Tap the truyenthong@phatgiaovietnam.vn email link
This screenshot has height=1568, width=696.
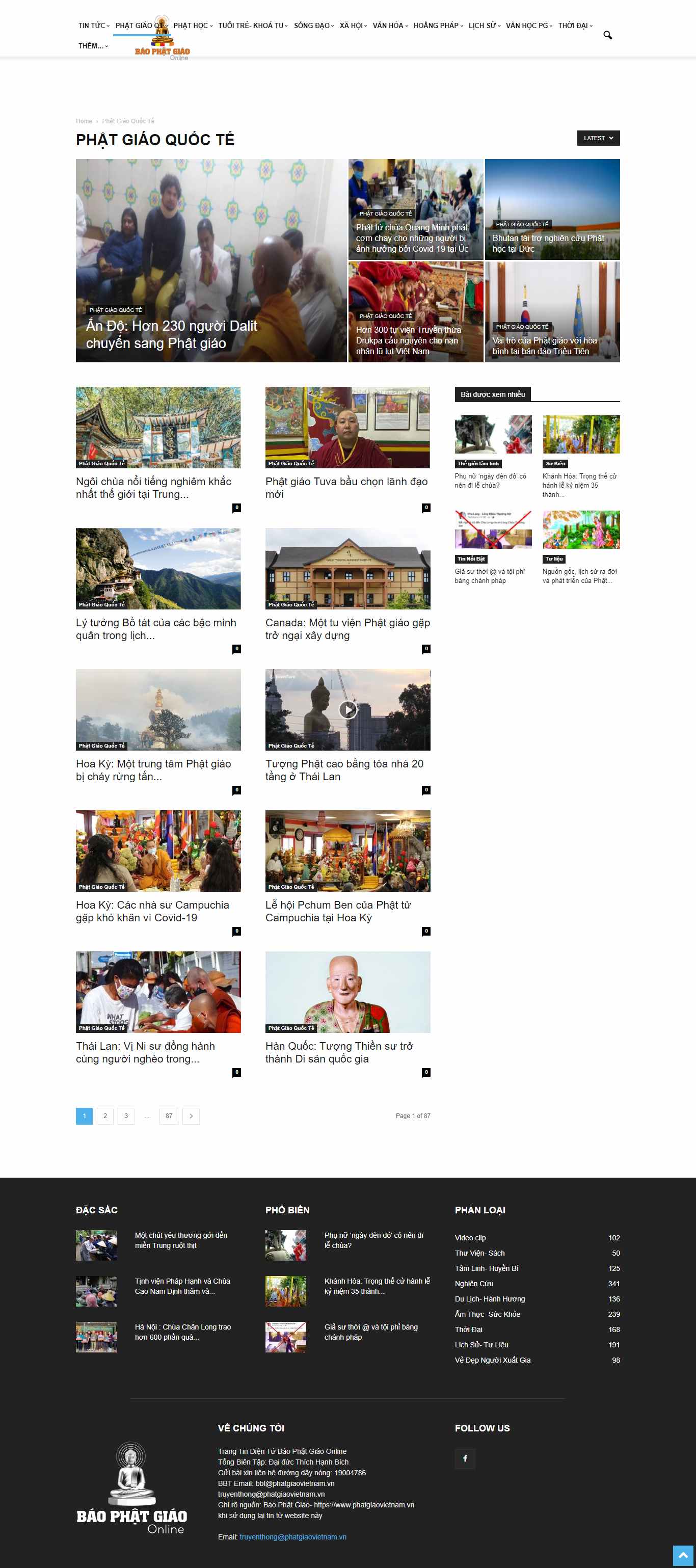292,1537
